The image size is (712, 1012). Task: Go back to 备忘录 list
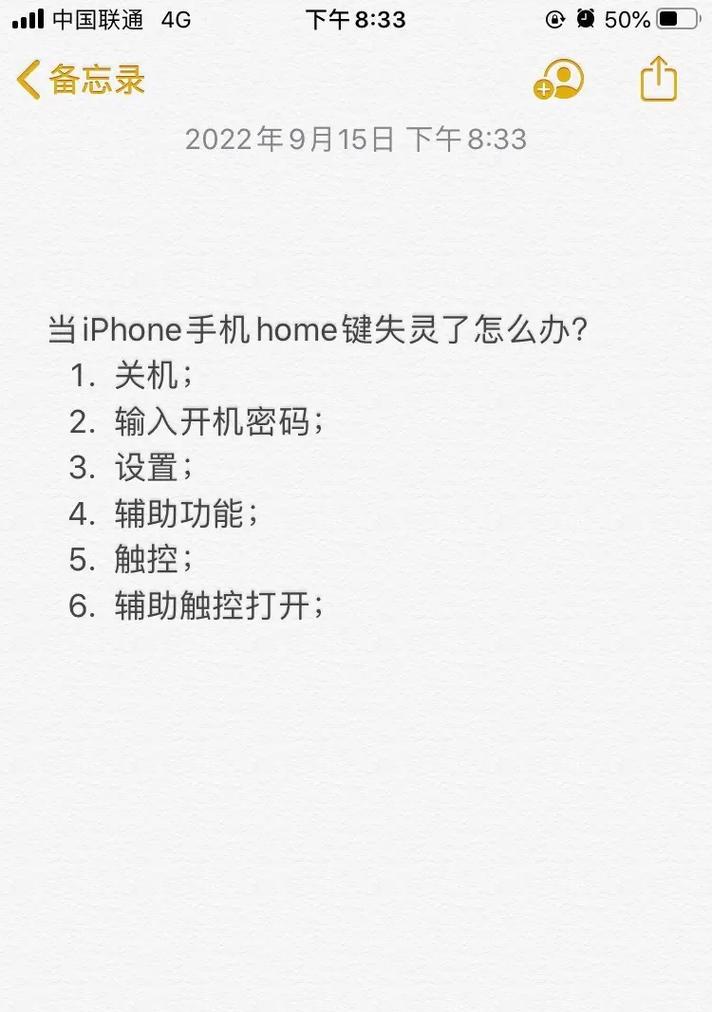pos(80,79)
